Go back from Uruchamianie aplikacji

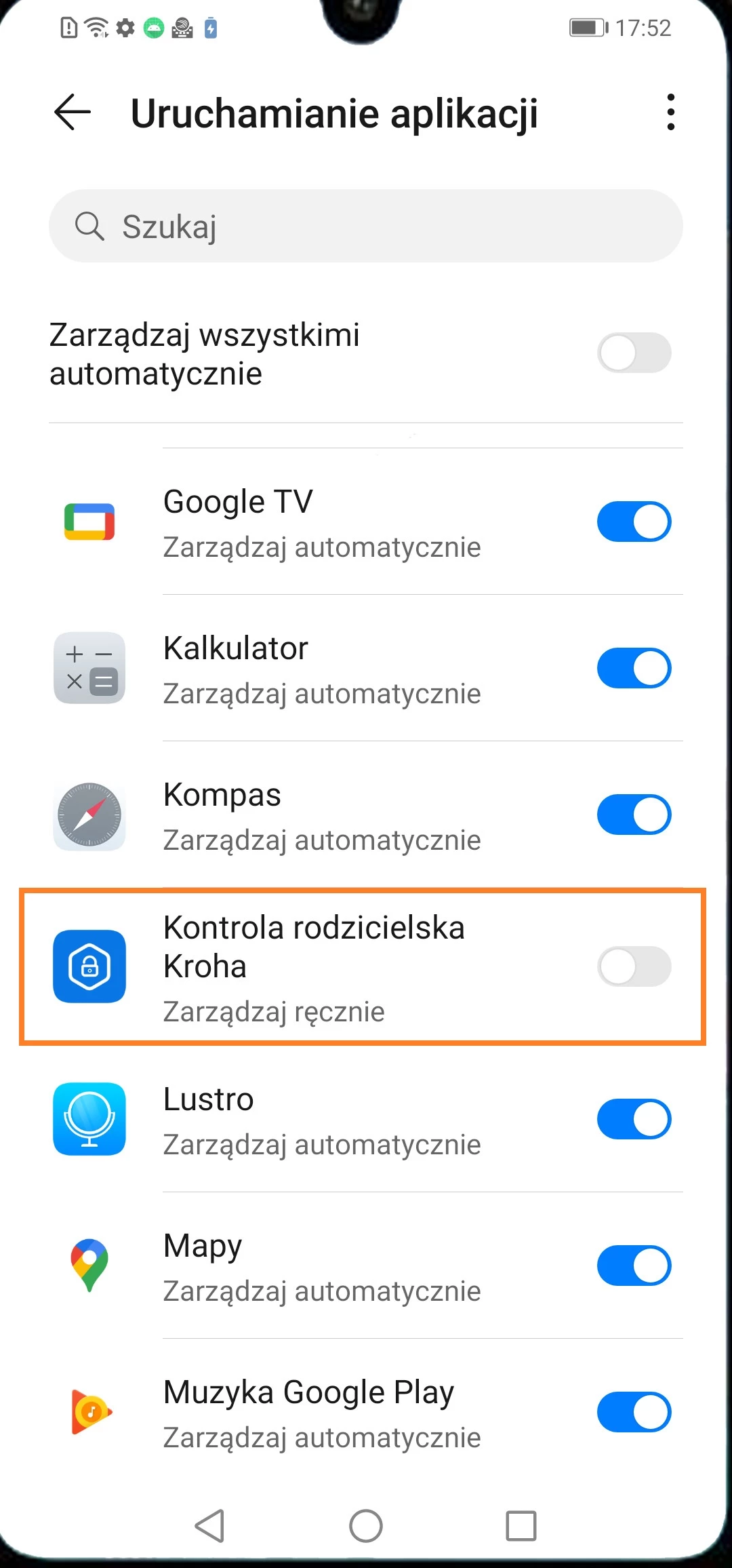(x=73, y=112)
